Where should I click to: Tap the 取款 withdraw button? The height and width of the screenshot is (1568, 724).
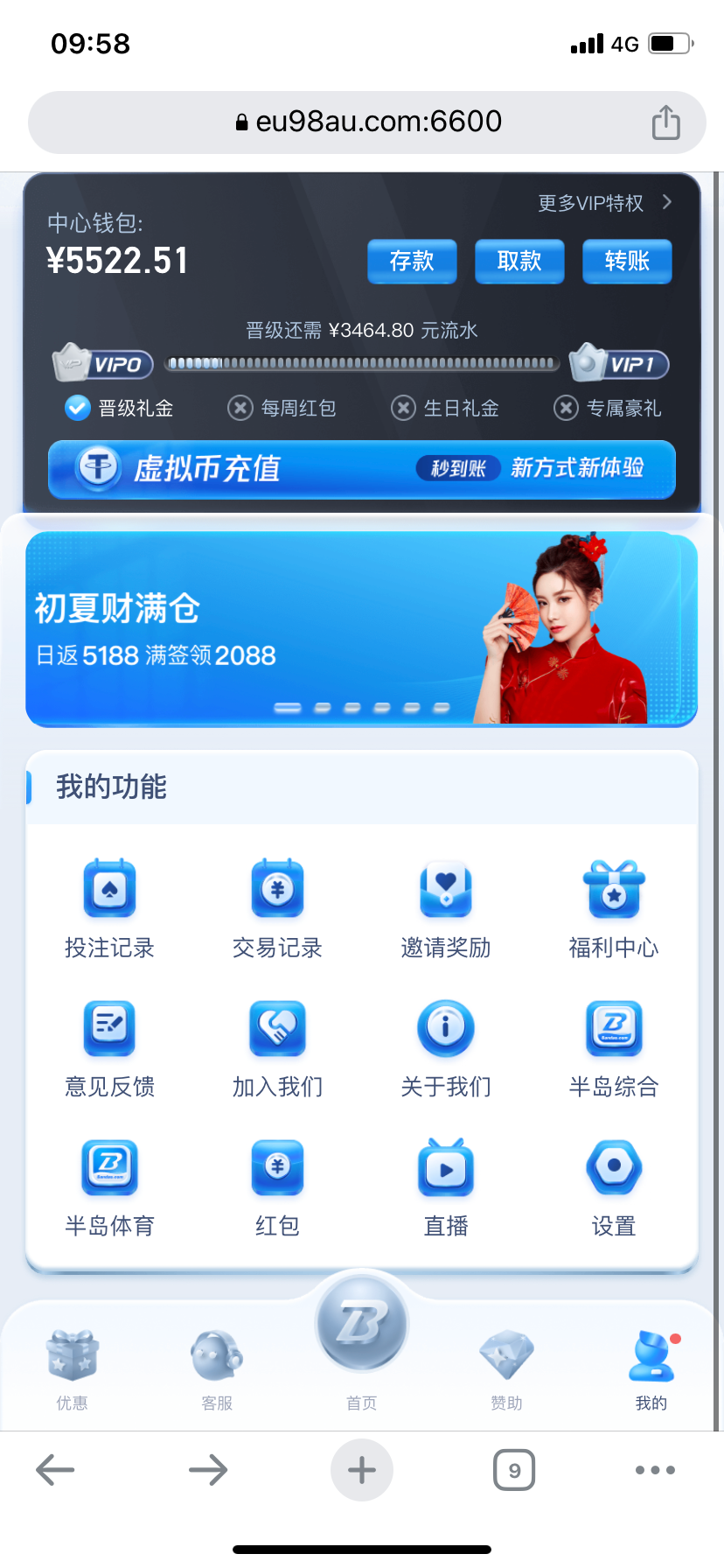point(519,261)
